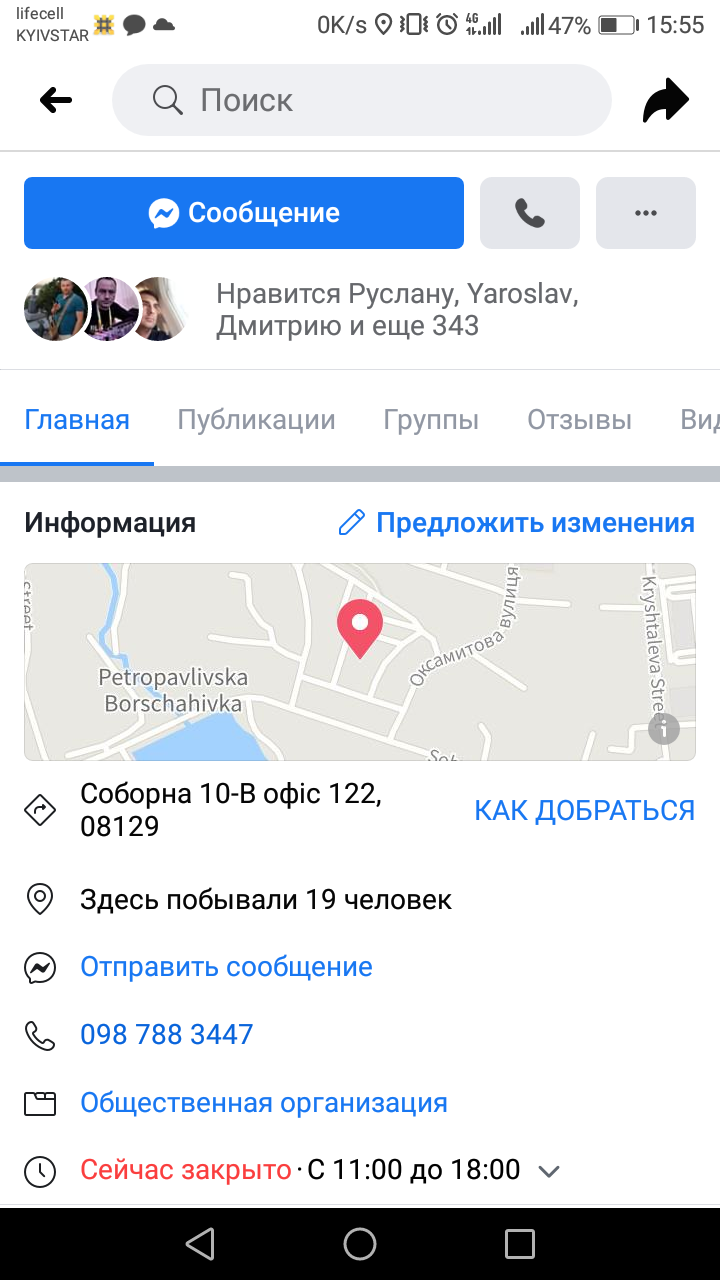This screenshot has height=1280, width=720.
Task: Dial the number 098 788 3447
Action: point(167,1034)
